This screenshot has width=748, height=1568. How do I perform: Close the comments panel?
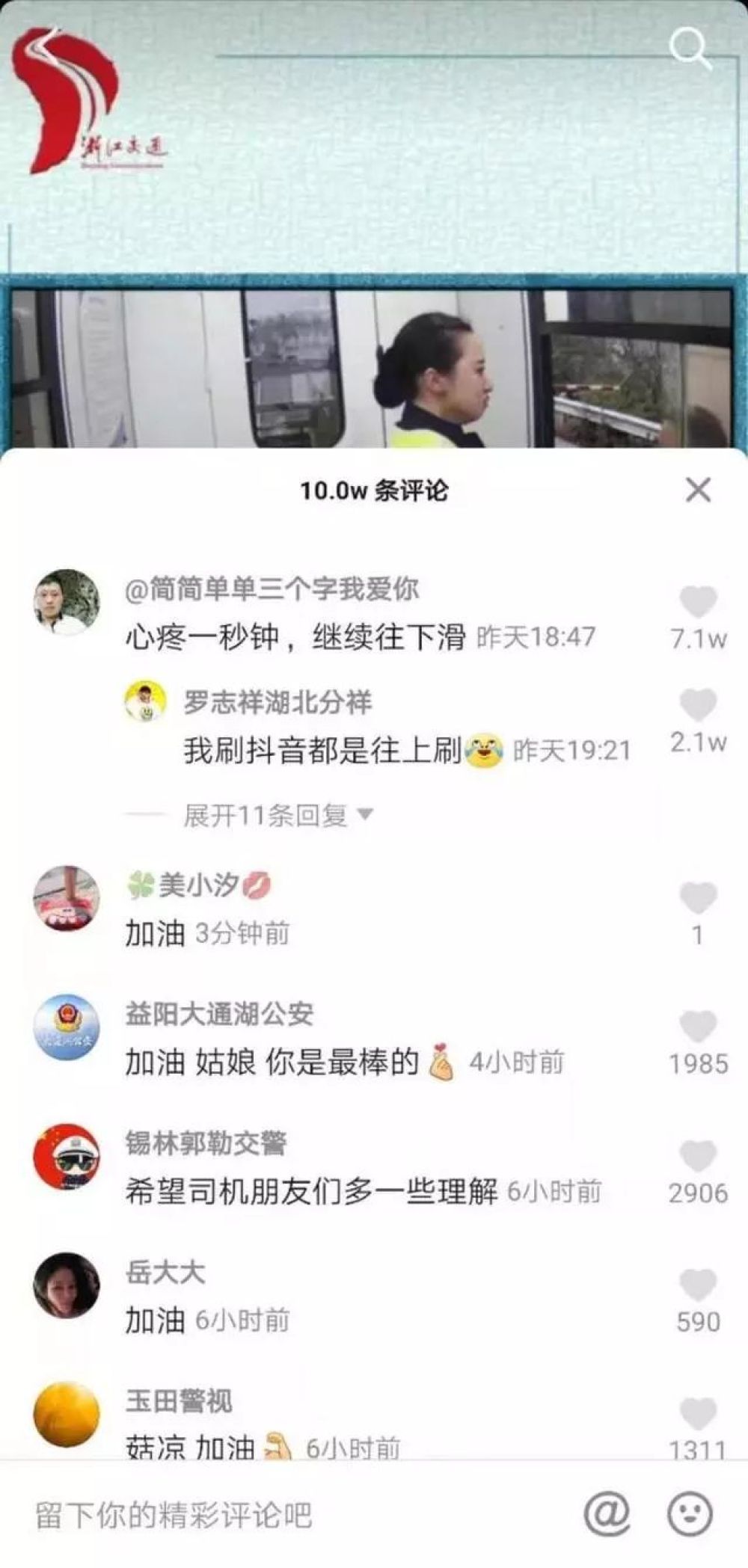pos(698,491)
